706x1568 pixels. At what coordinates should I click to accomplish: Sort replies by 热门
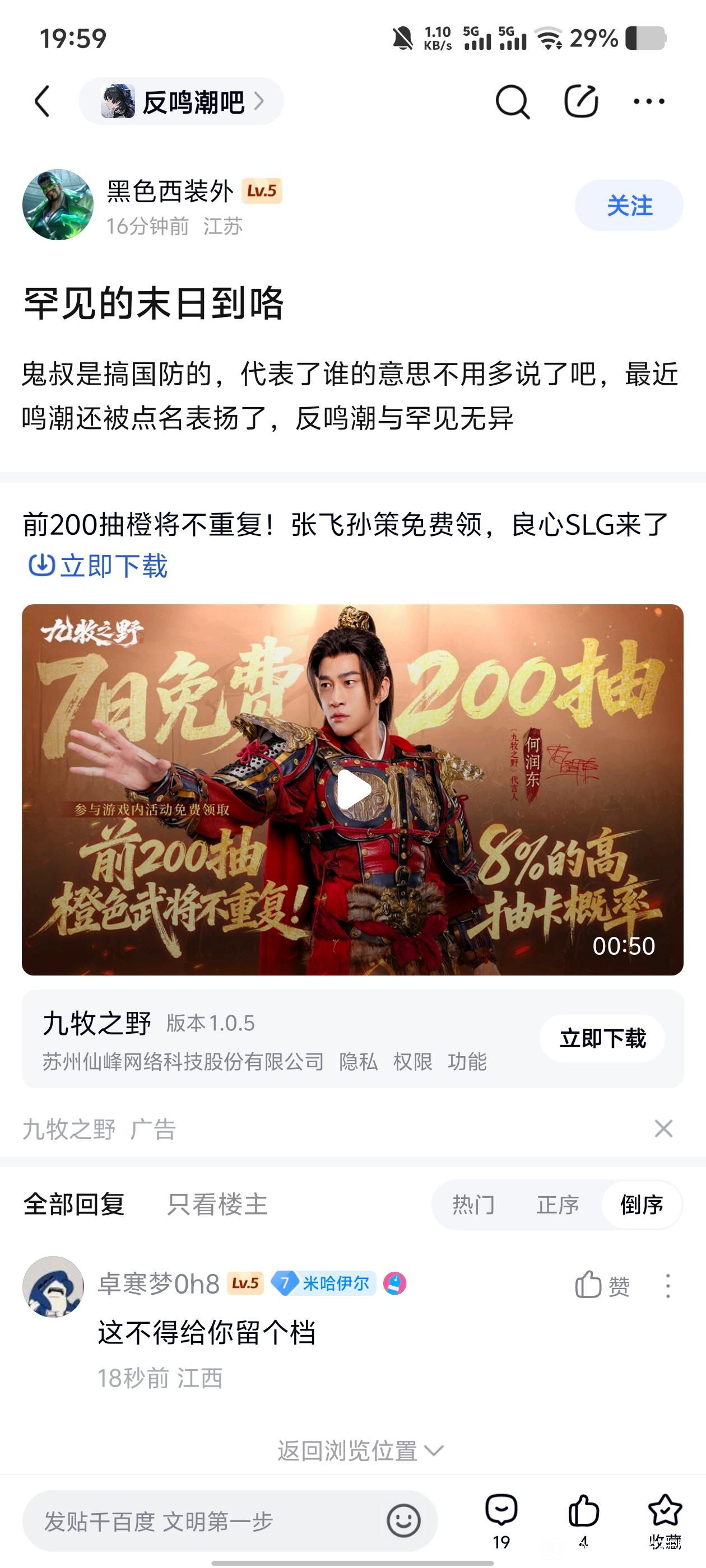pos(473,1205)
